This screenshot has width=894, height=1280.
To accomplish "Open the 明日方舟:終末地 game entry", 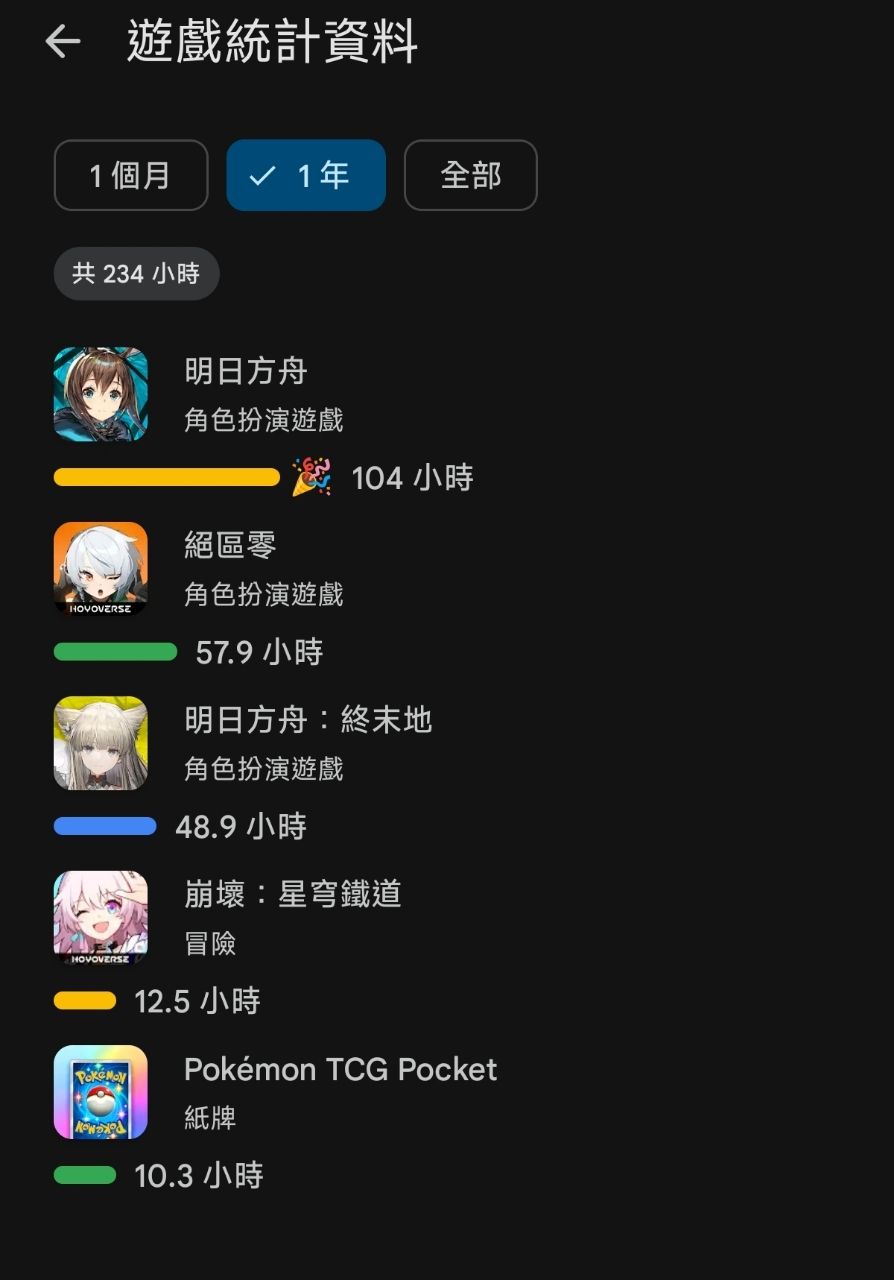I will [308, 742].
